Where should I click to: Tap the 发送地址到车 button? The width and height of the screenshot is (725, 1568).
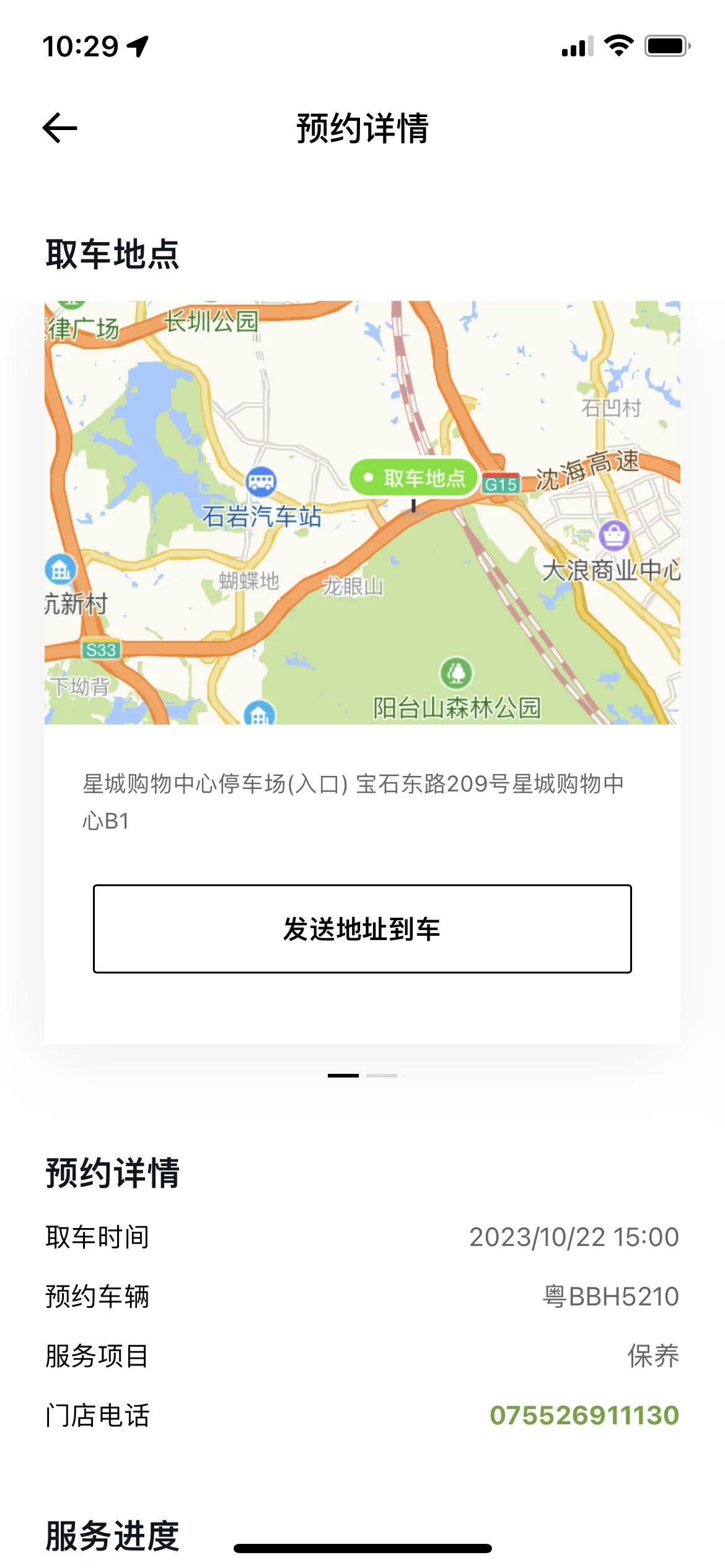point(362,929)
